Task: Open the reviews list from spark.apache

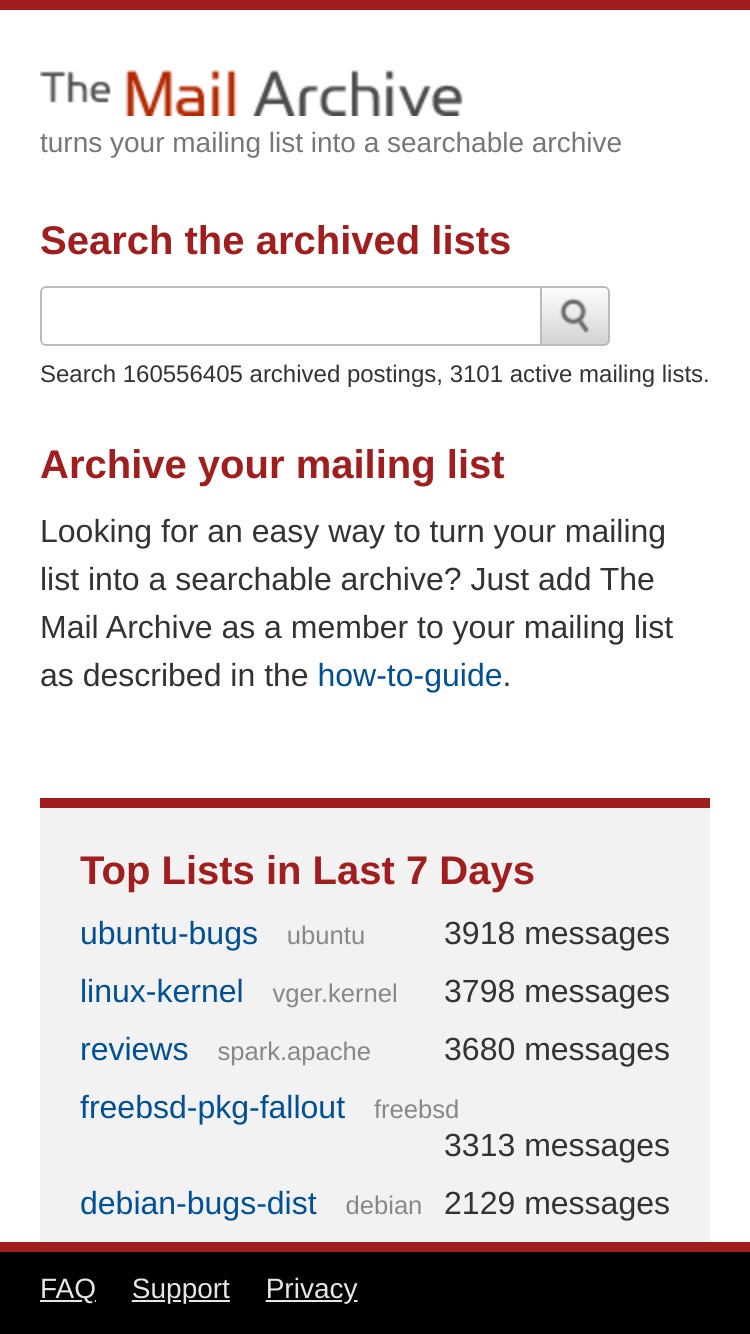Action: [134, 1050]
